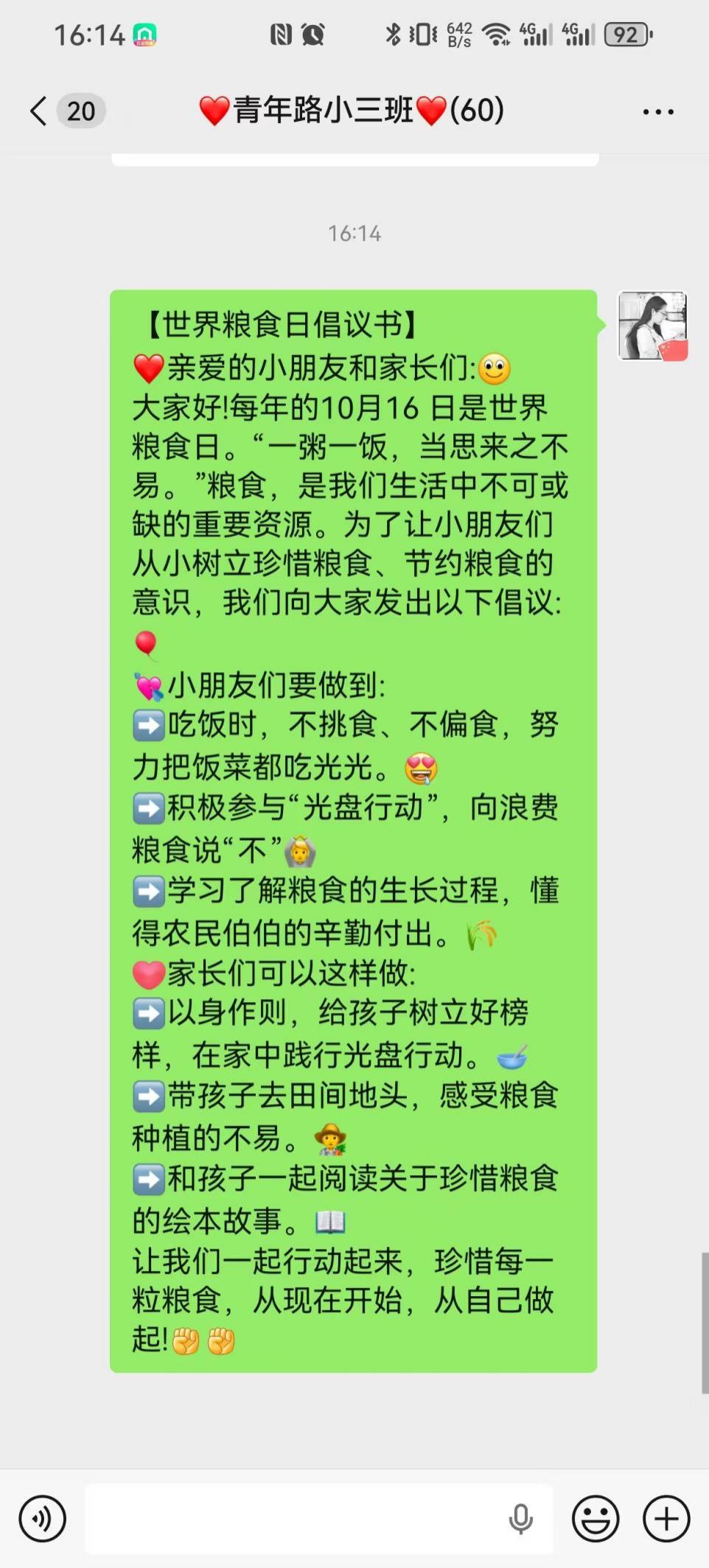Open the group chat options menu

(657, 112)
